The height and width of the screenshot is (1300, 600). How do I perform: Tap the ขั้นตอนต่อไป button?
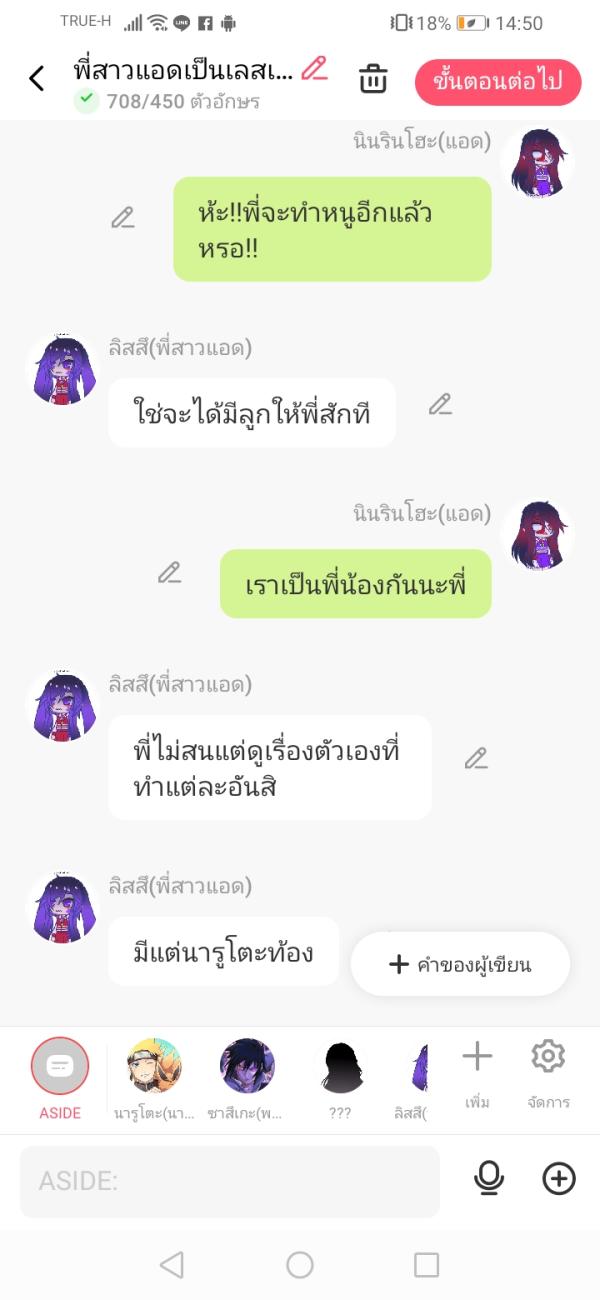pos(498,82)
